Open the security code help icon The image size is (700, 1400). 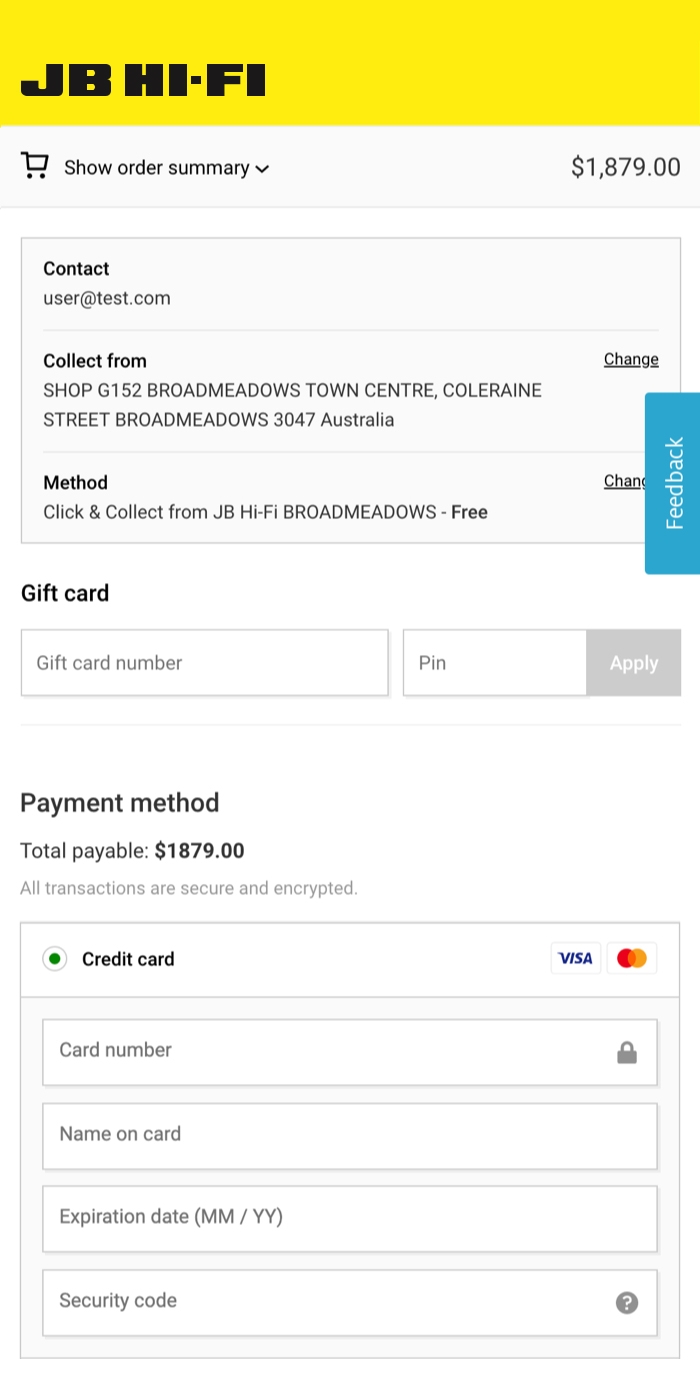pos(627,1302)
